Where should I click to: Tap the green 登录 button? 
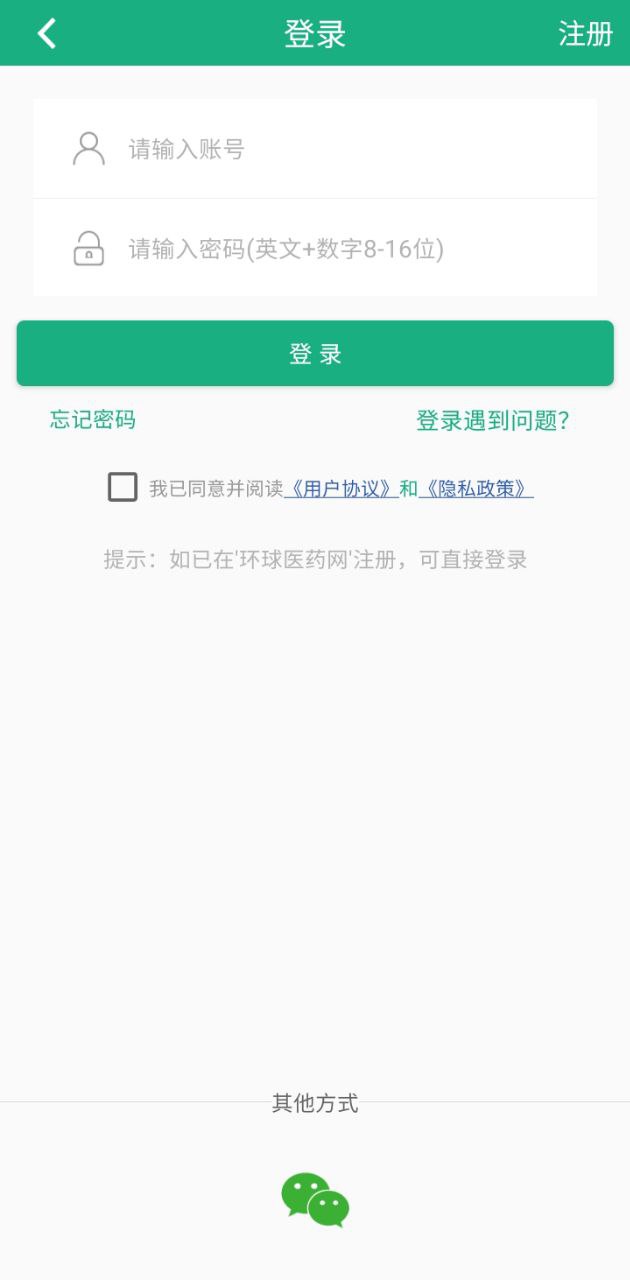pos(315,353)
